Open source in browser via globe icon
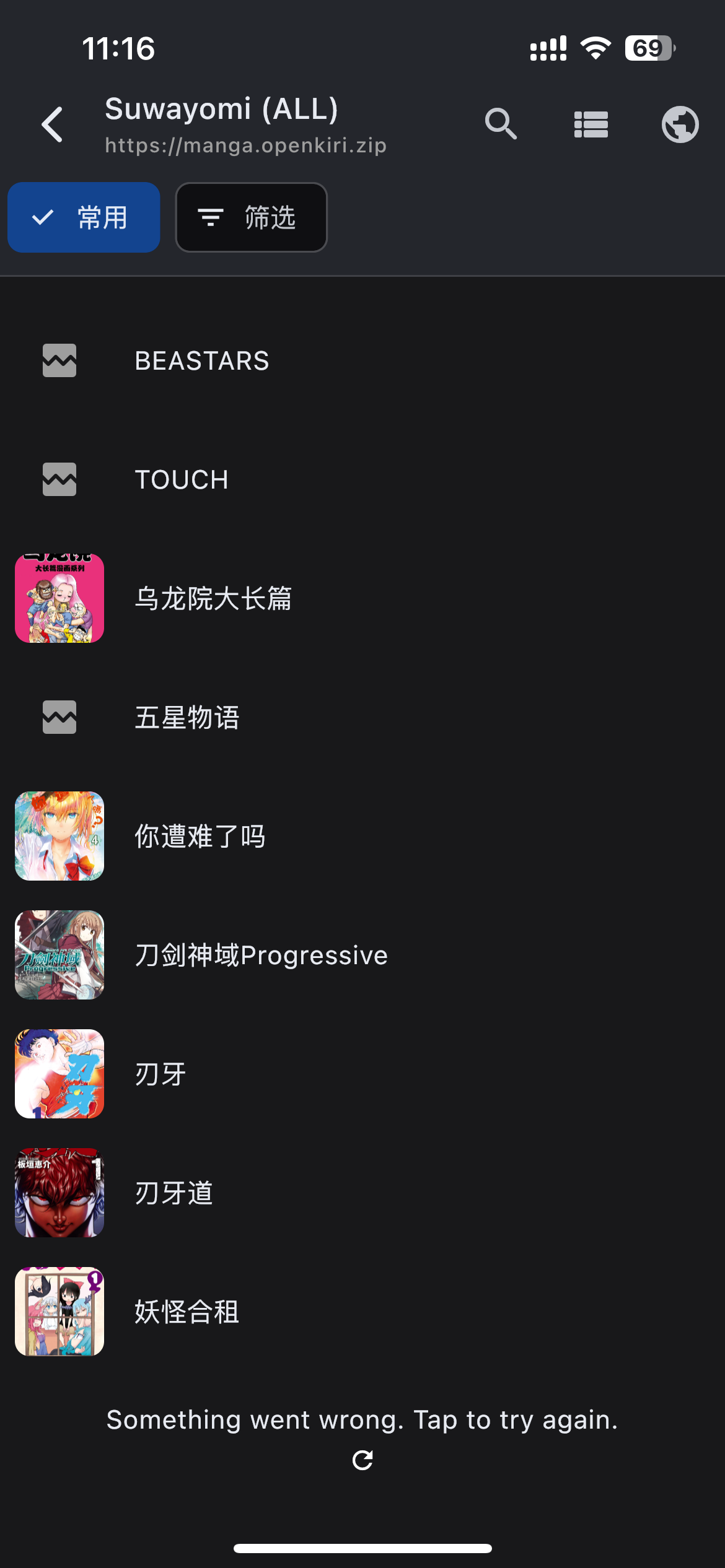This screenshot has height=1568, width=725. pyautogui.click(x=680, y=124)
